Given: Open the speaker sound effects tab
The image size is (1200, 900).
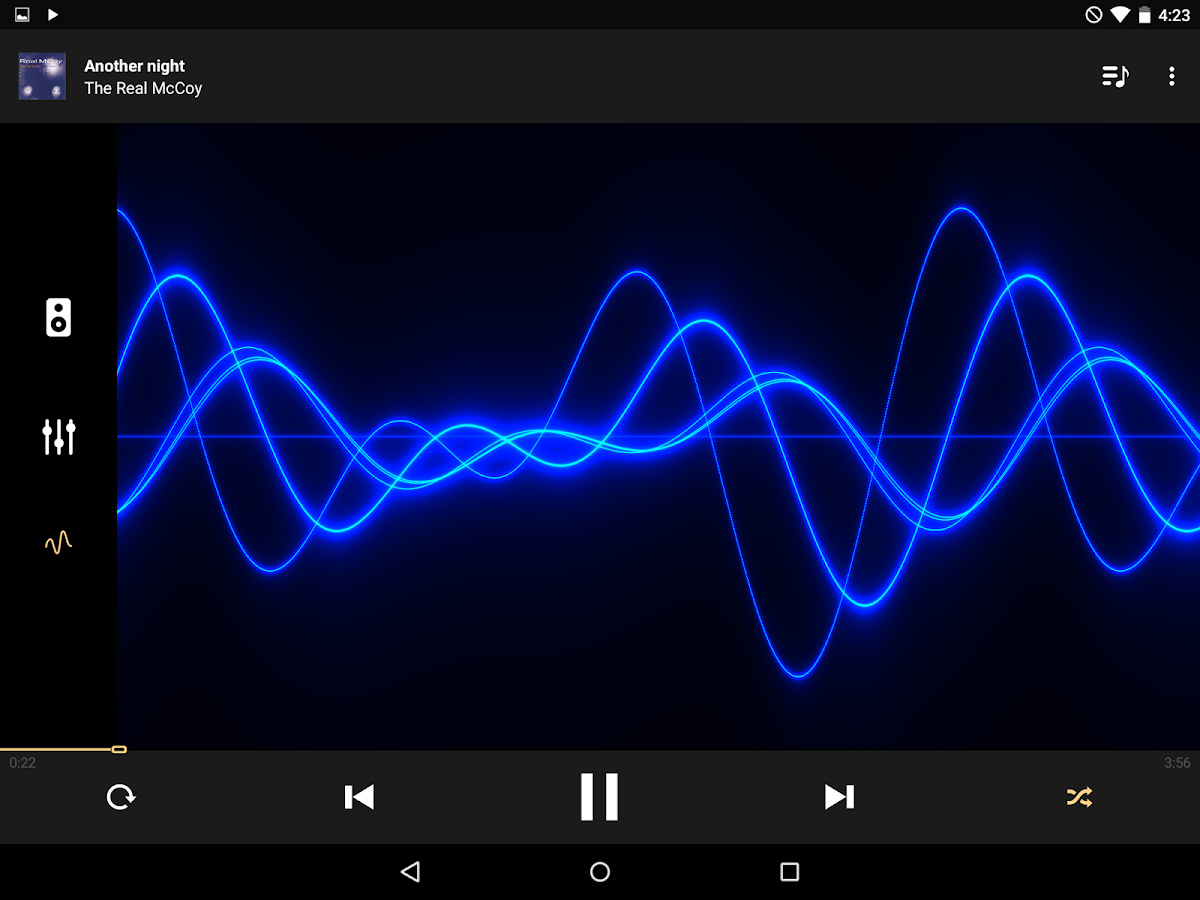Looking at the screenshot, I should [x=59, y=318].
